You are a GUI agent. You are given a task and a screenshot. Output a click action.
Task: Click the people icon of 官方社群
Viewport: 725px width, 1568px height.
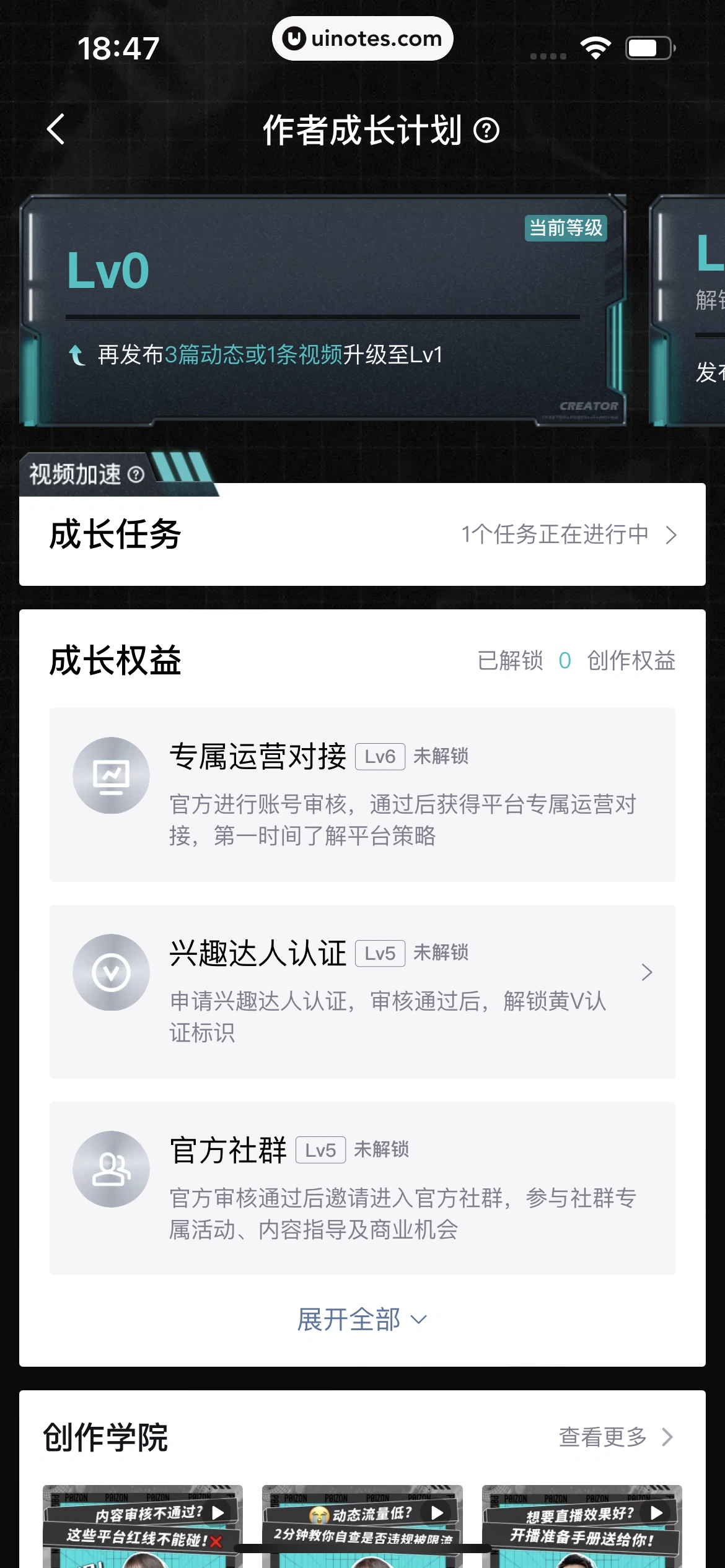(111, 1169)
